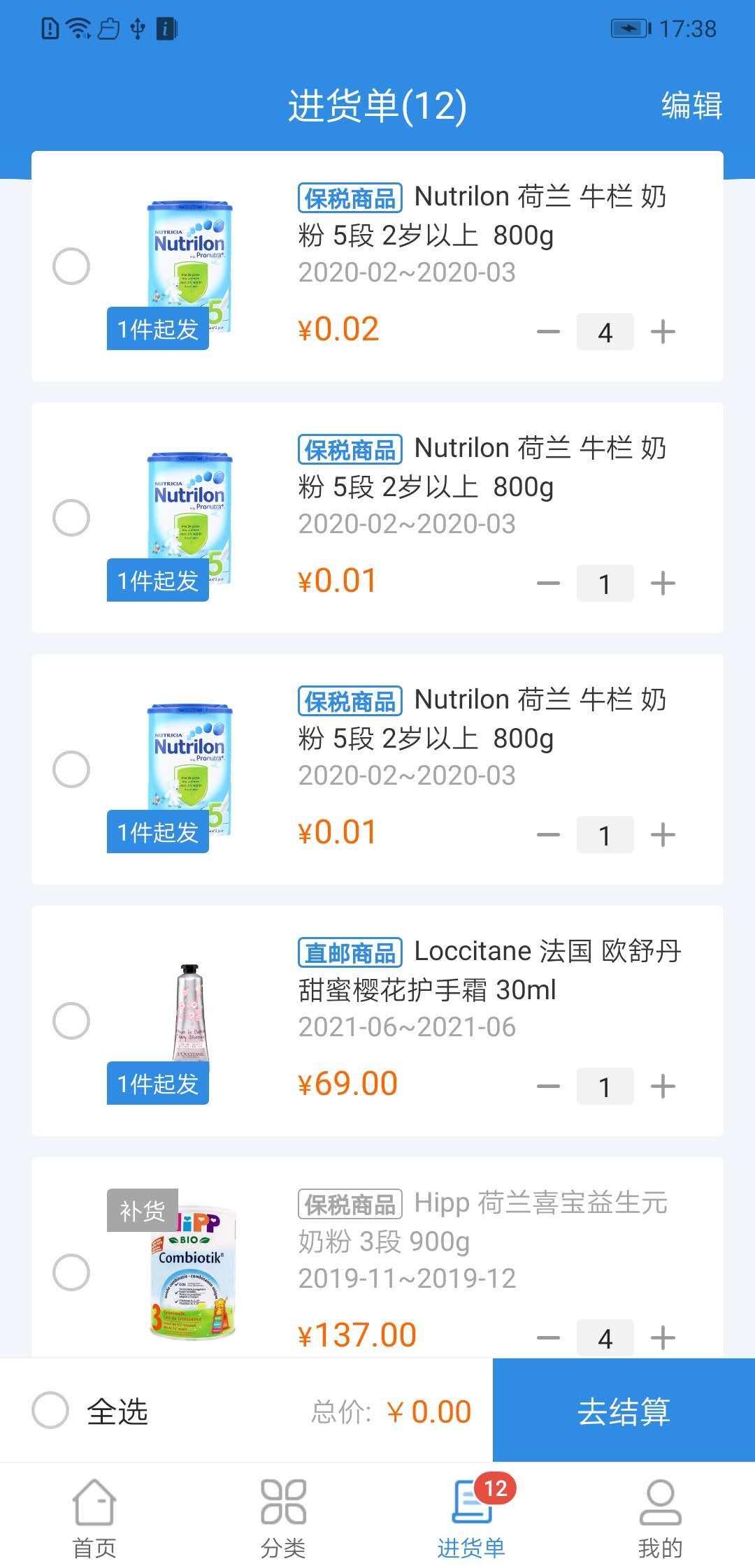Tap plus on the Loccitane item quantity
This screenshot has height=1568, width=755.
click(x=663, y=1085)
